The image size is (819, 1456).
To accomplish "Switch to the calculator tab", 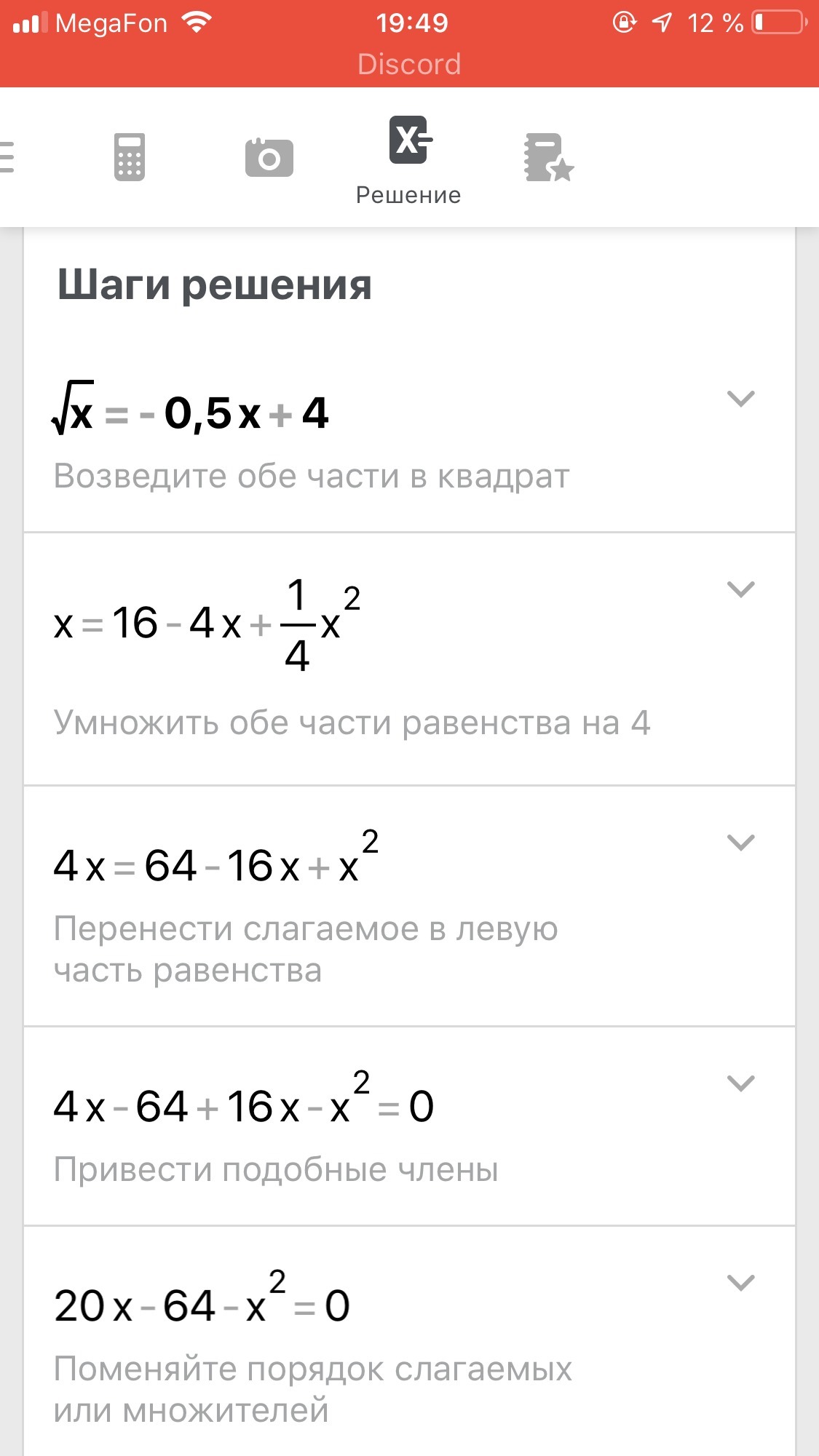I will coord(130,157).
